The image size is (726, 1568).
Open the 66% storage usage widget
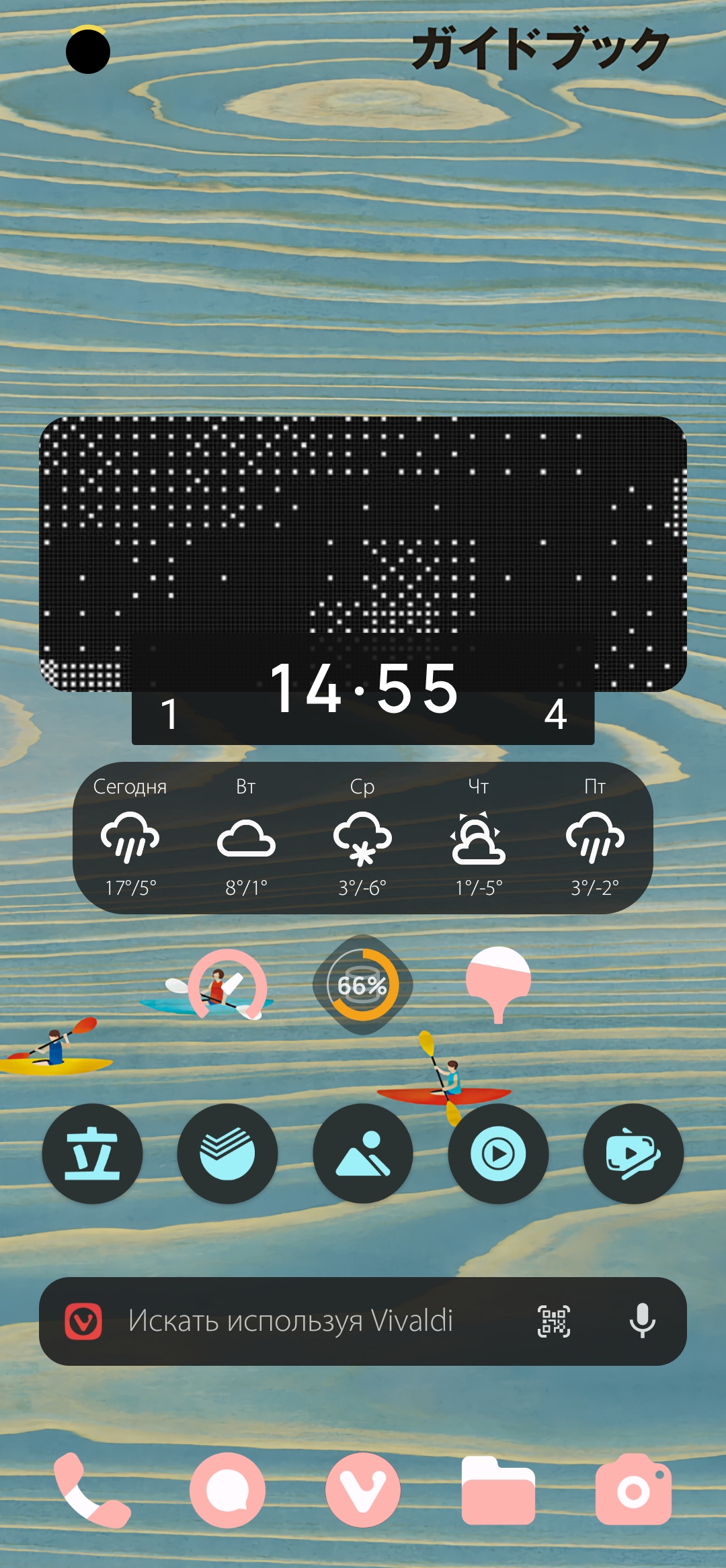(x=363, y=985)
